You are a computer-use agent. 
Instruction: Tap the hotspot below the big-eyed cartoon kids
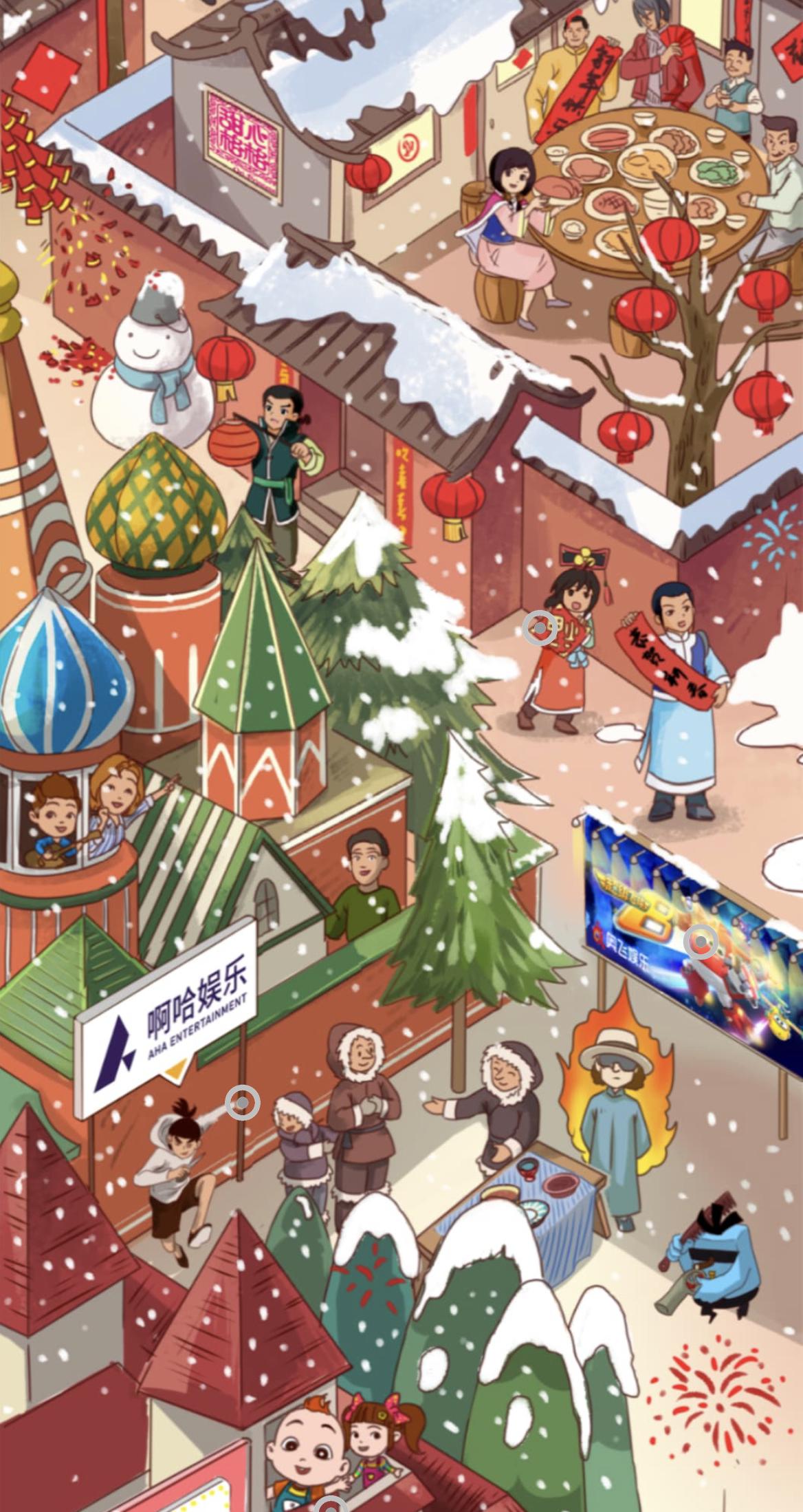[x=331, y=1505]
